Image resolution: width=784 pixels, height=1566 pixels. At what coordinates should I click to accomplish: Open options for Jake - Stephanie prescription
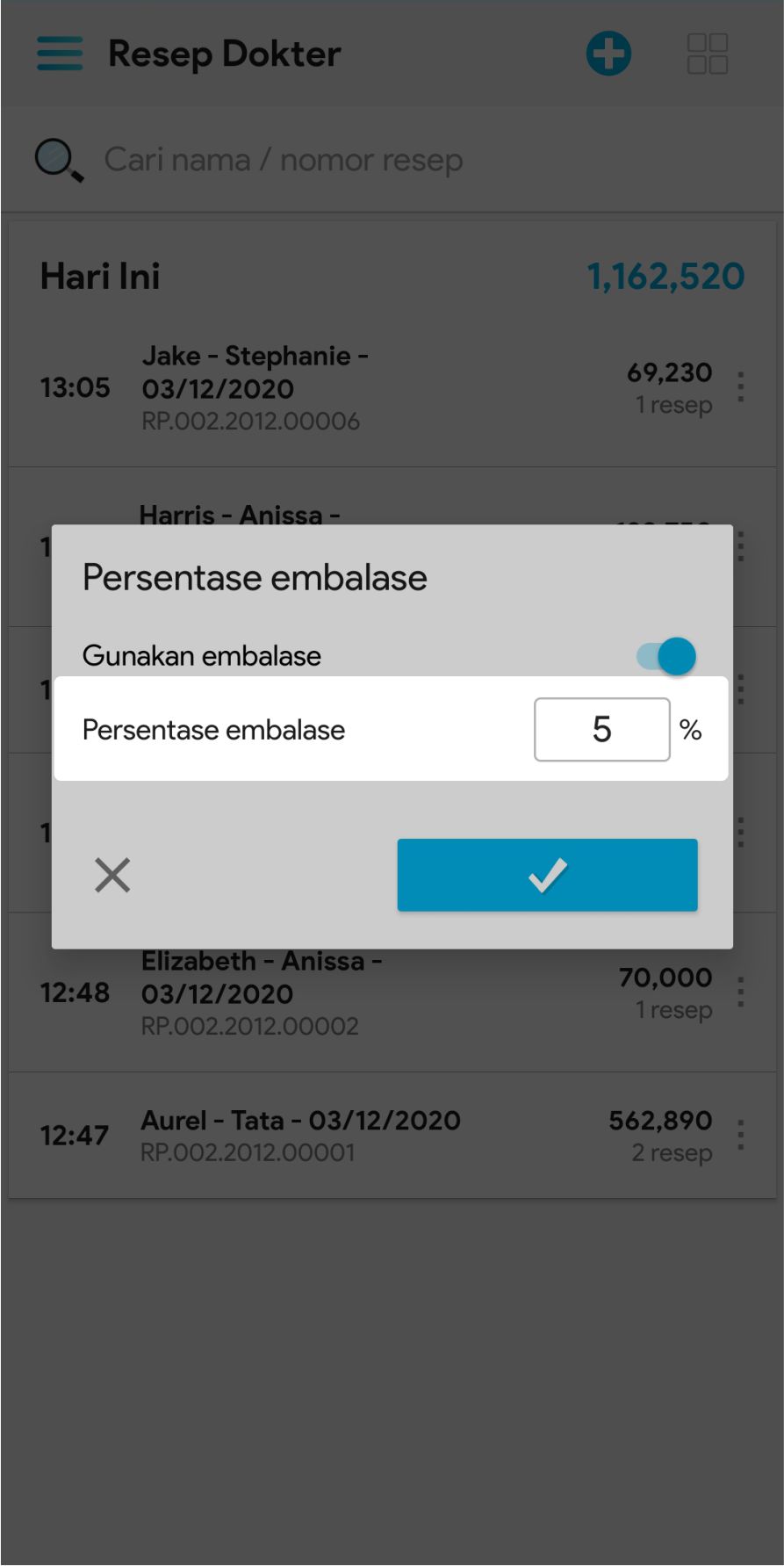click(x=741, y=387)
